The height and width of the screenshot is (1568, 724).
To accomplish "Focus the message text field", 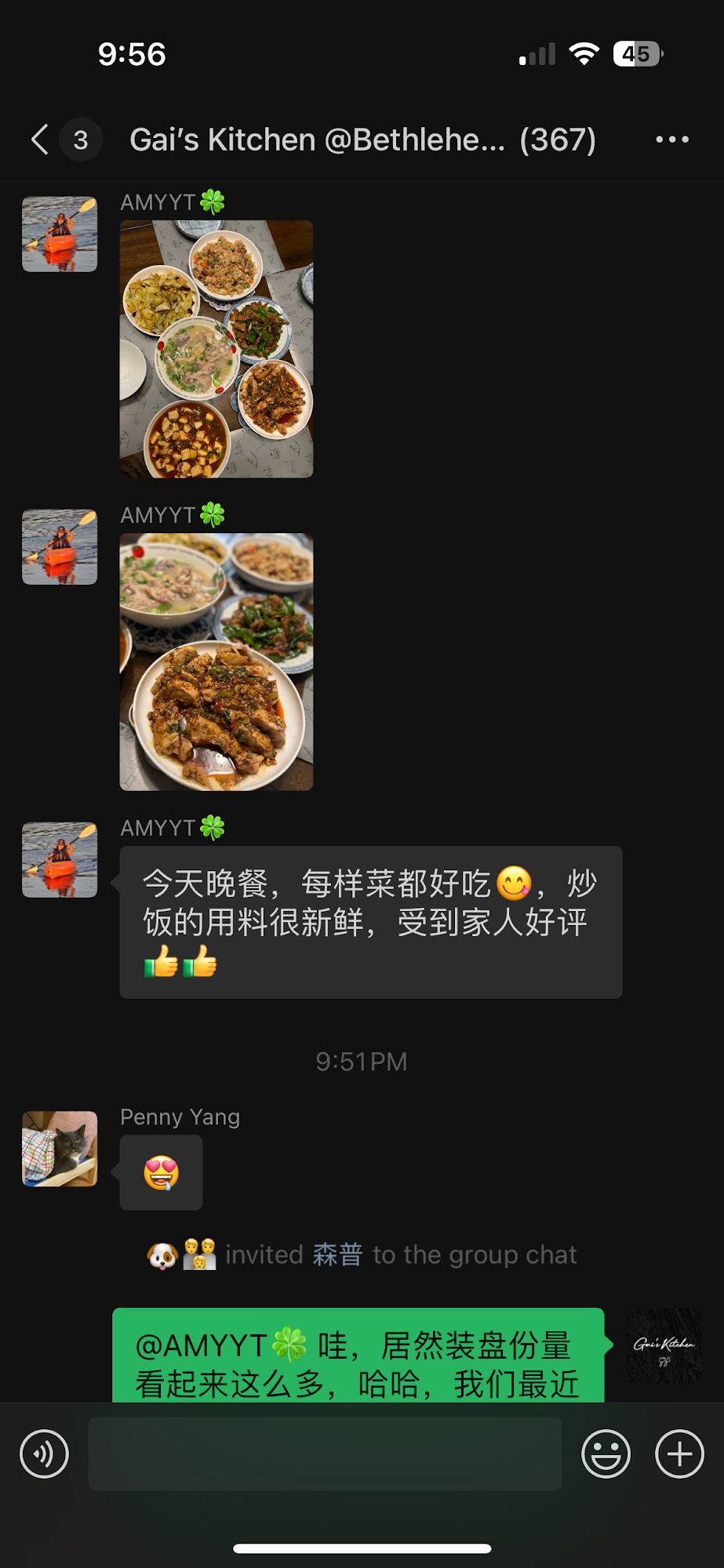I will point(325,1454).
